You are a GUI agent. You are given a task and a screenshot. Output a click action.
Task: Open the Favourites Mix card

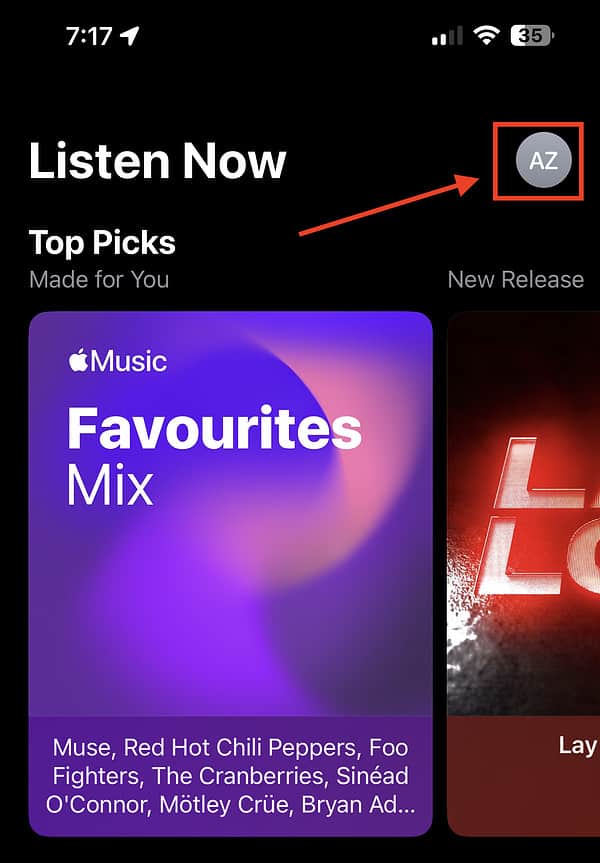tap(231, 572)
